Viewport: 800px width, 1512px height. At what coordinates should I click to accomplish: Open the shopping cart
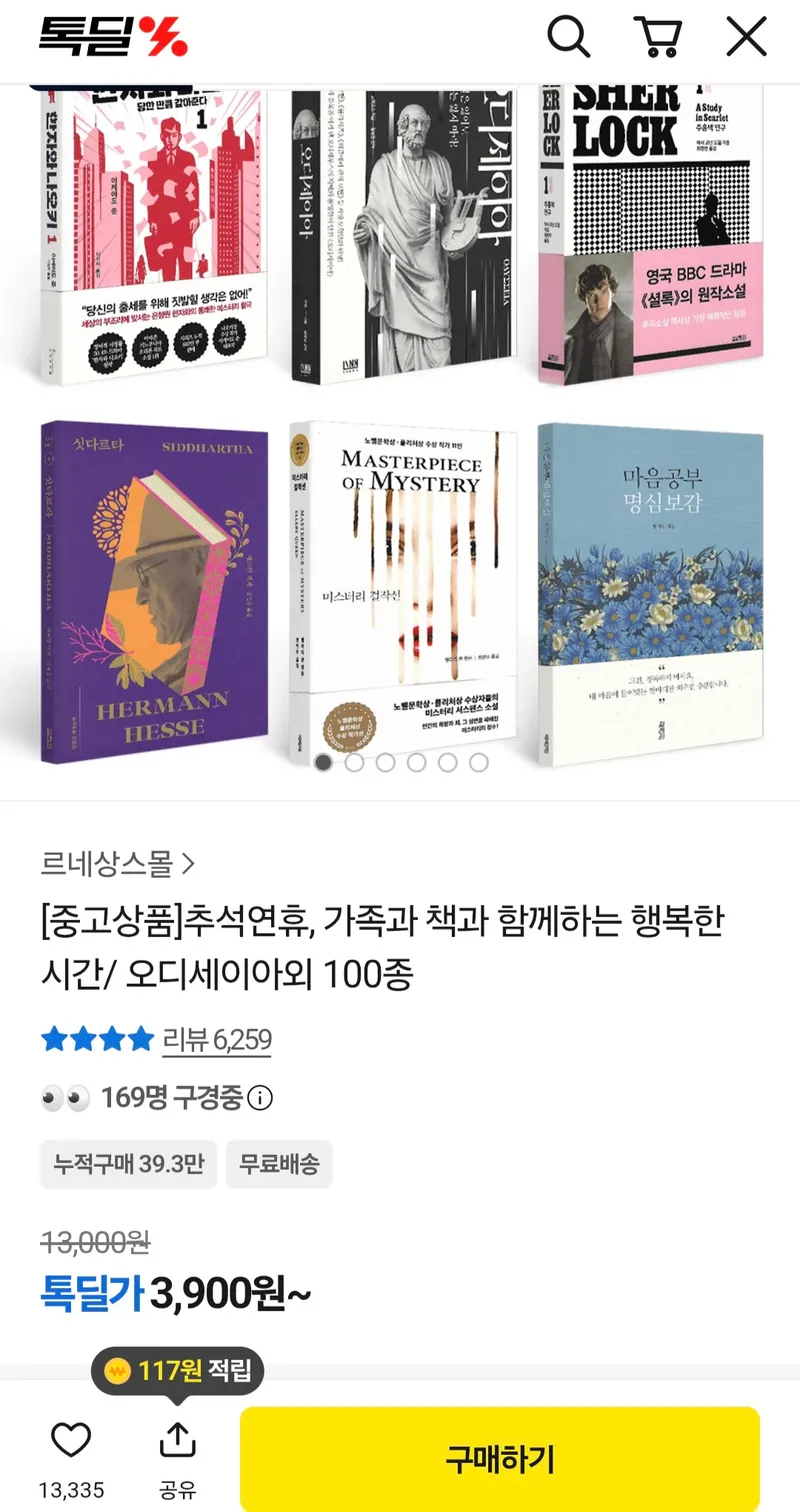657,38
